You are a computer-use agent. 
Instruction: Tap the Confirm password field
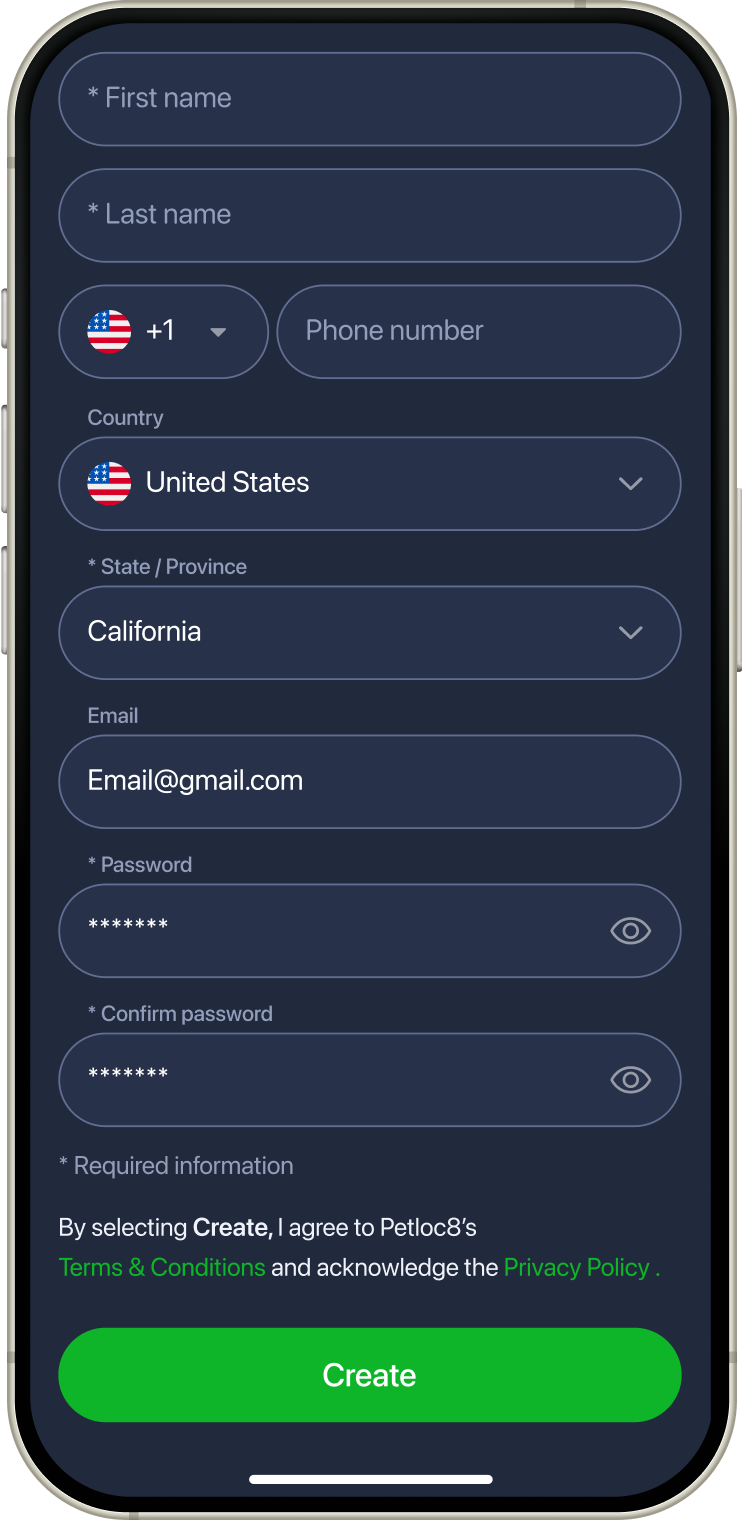pyautogui.click(x=330, y=1079)
